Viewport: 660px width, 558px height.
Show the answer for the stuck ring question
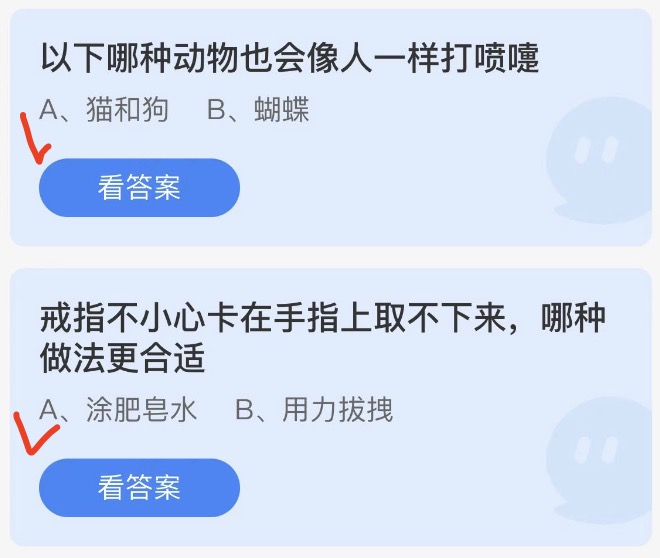(139, 488)
